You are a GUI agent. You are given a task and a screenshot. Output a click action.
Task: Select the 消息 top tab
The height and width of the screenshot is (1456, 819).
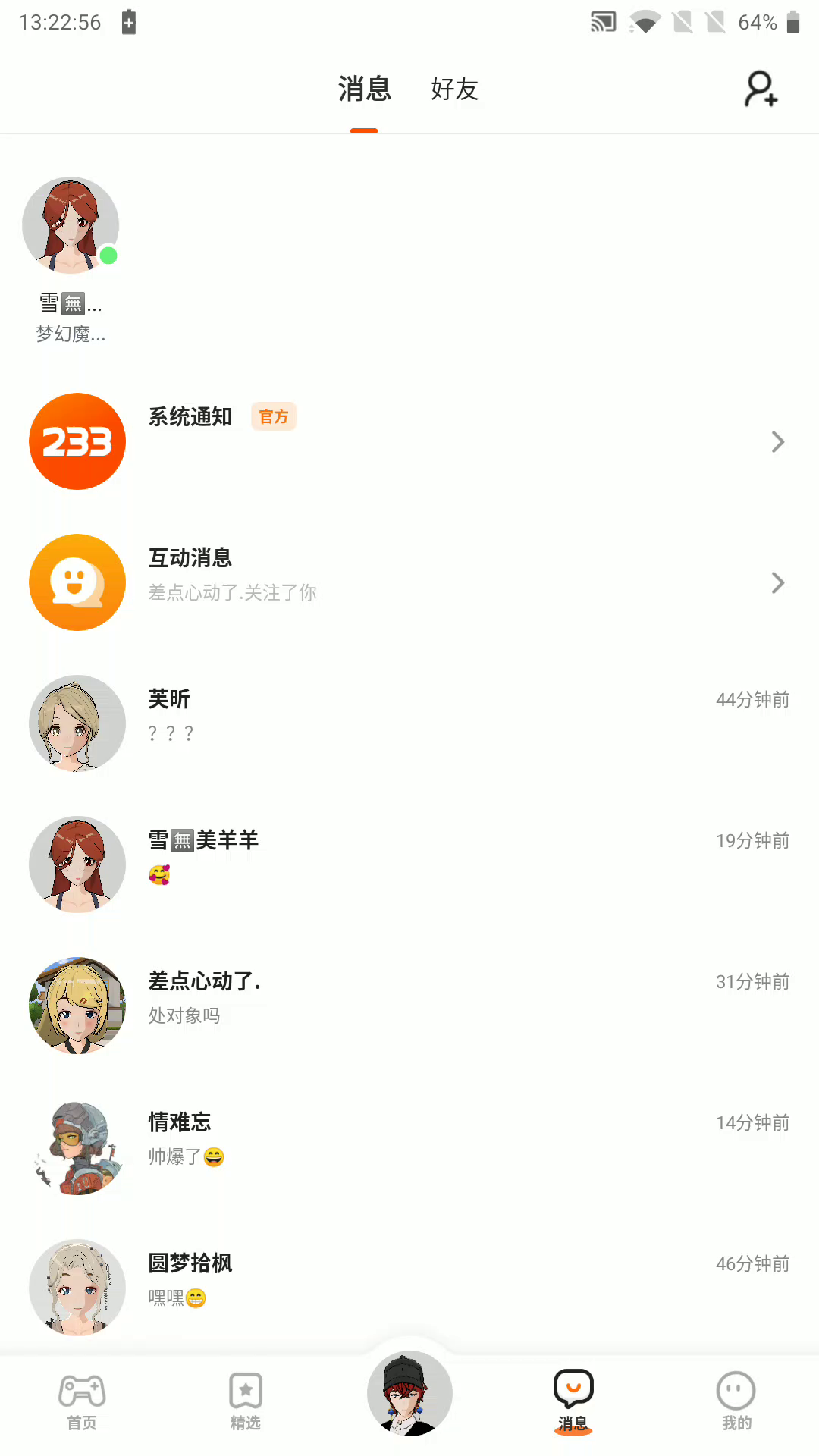coord(364,89)
